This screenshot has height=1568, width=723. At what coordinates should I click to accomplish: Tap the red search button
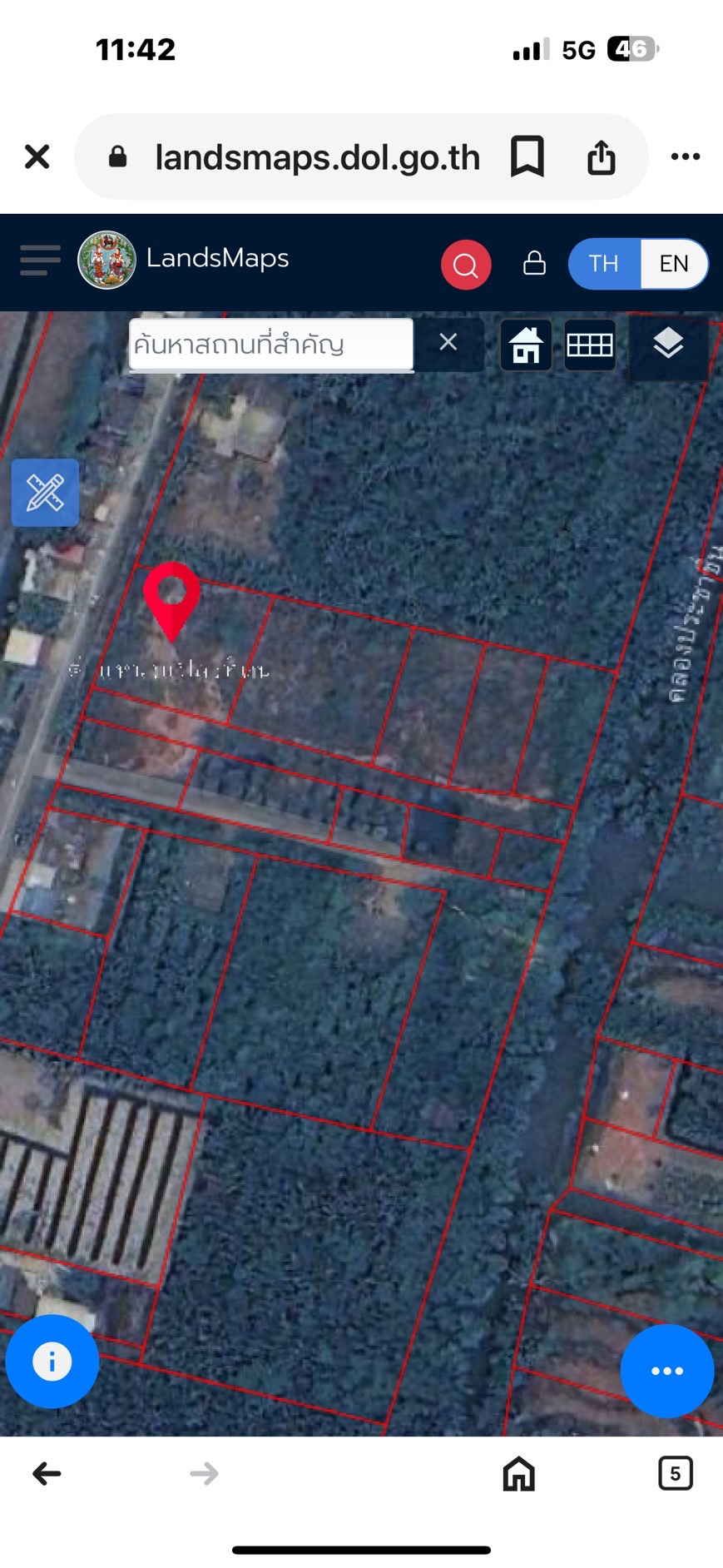point(466,265)
